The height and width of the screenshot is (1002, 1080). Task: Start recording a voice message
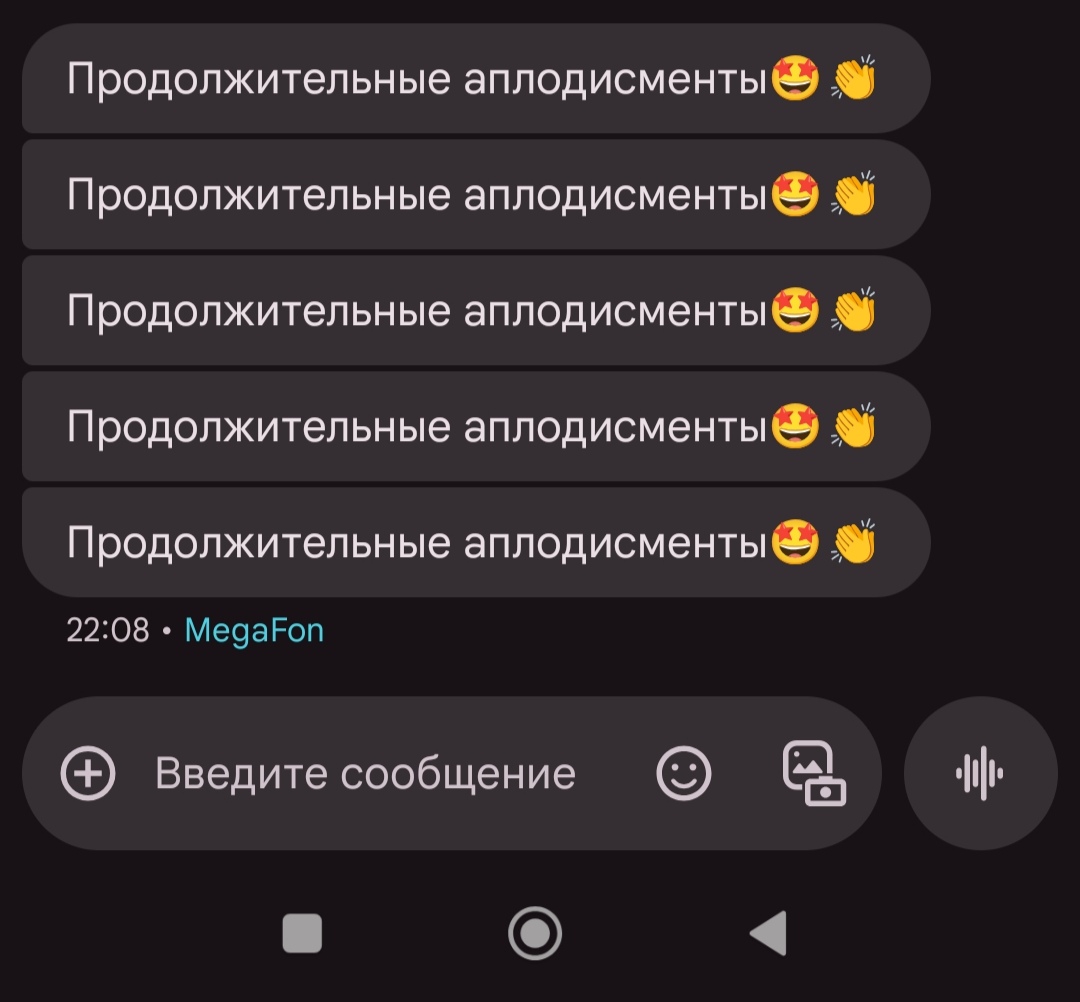point(980,774)
